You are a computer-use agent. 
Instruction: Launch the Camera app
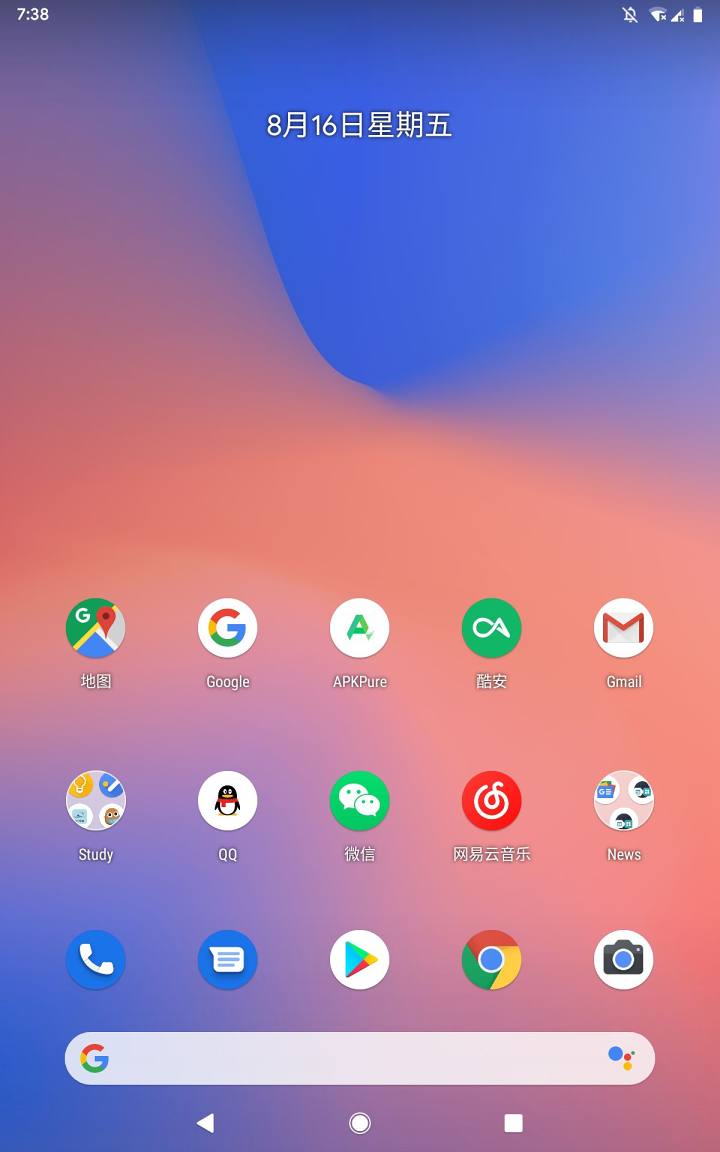[624, 960]
